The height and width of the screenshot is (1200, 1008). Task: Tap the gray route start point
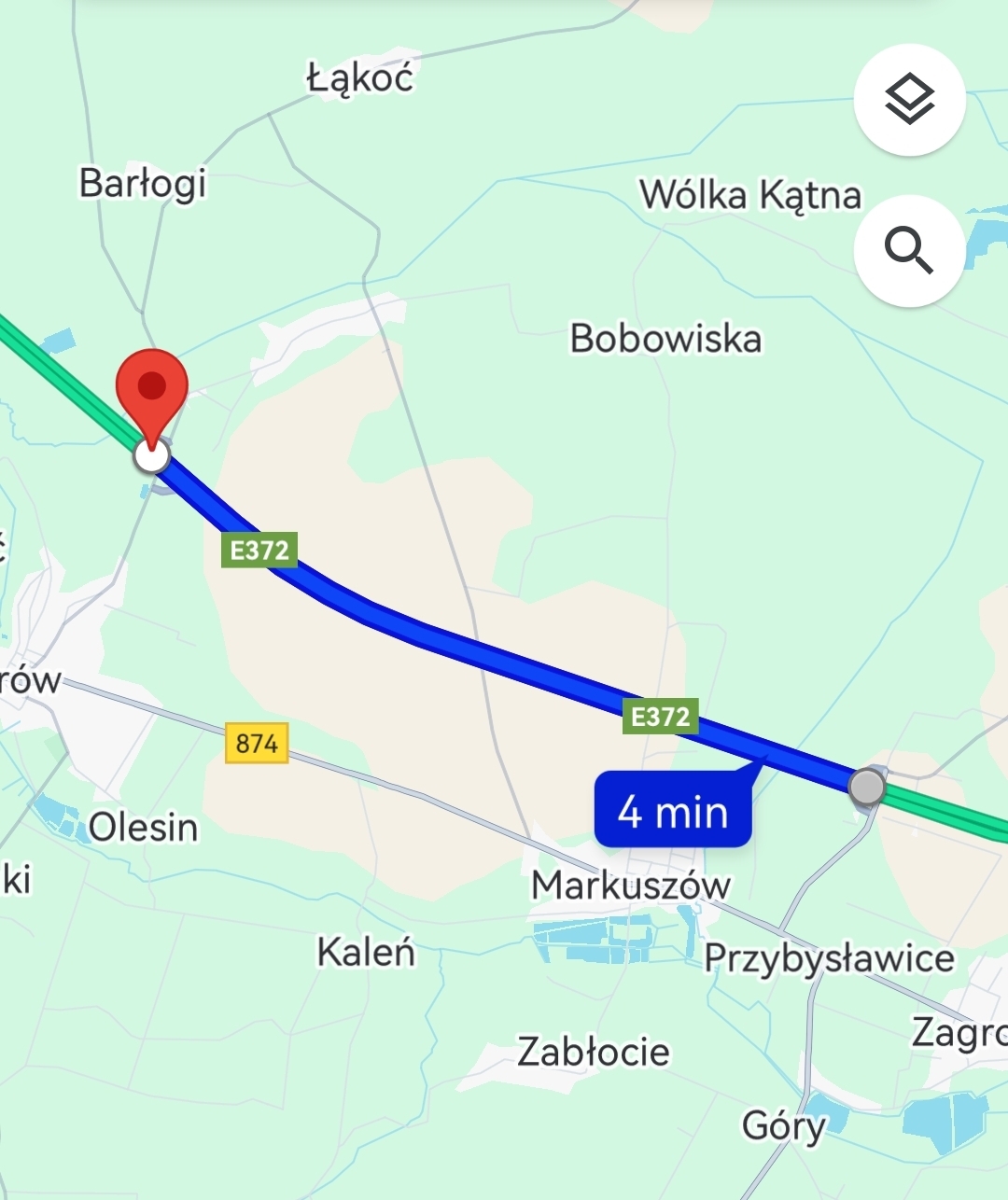tap(867, 787)
